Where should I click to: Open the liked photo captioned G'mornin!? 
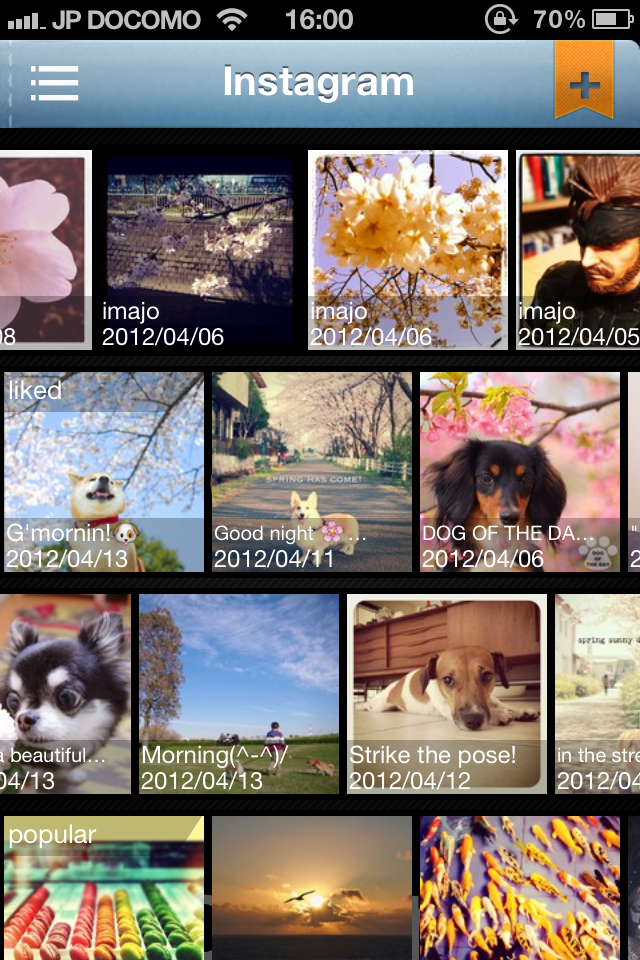[104, 472]
